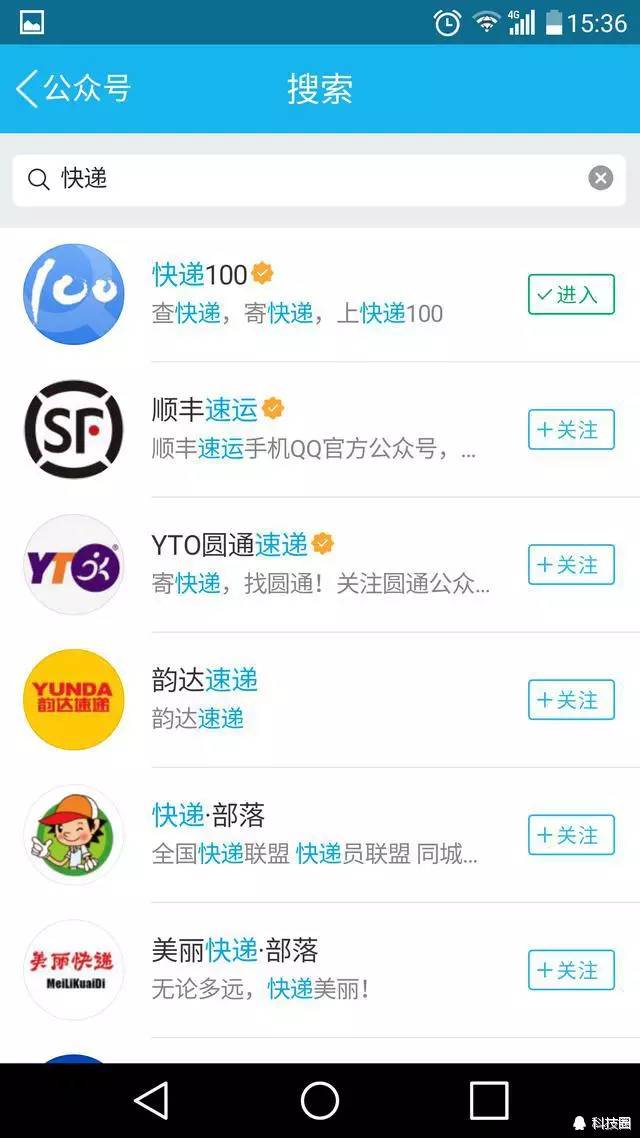Open recent apps
This screenshot has width=640, height=1138.
(489, 1100)
